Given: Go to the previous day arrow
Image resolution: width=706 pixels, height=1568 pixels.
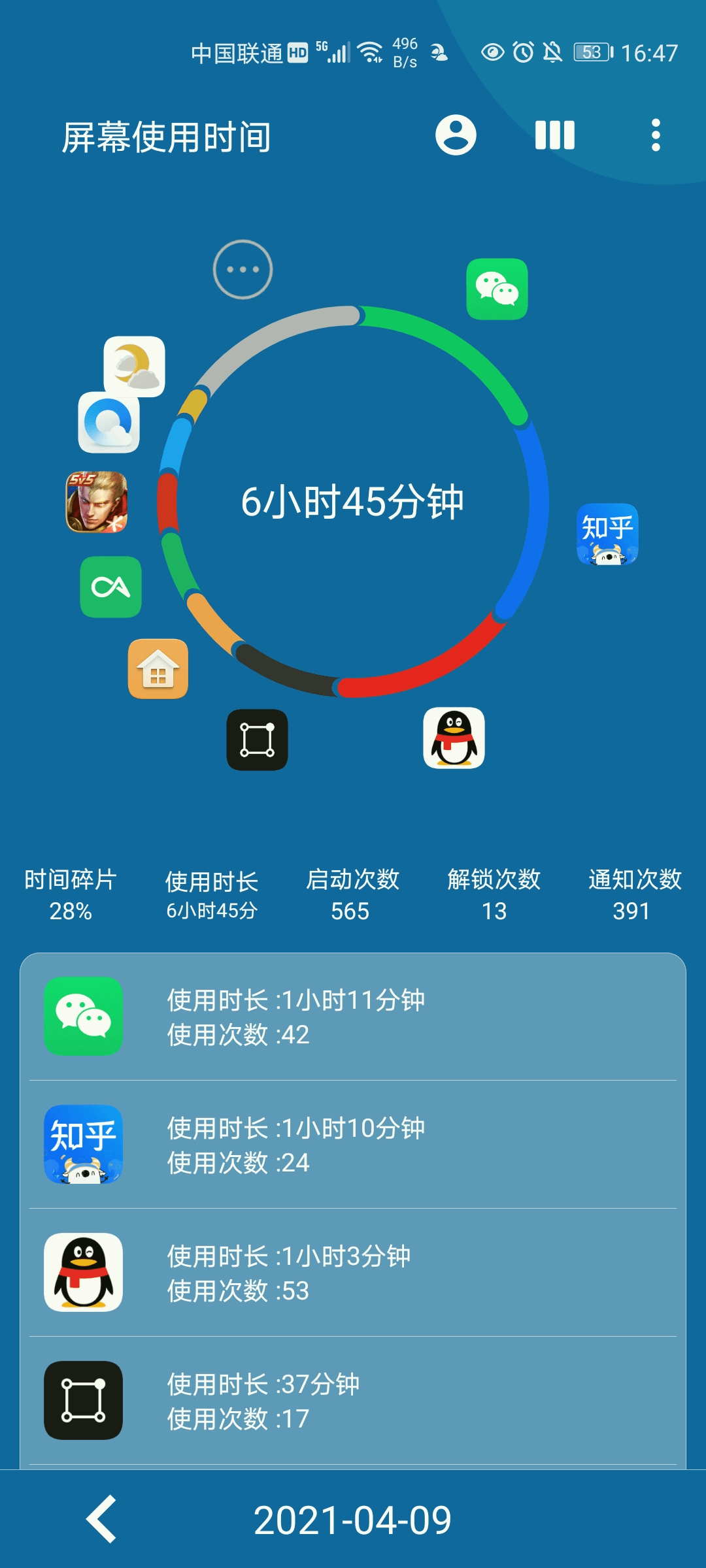Looking at the screenshot, I should pos(102,1519).
